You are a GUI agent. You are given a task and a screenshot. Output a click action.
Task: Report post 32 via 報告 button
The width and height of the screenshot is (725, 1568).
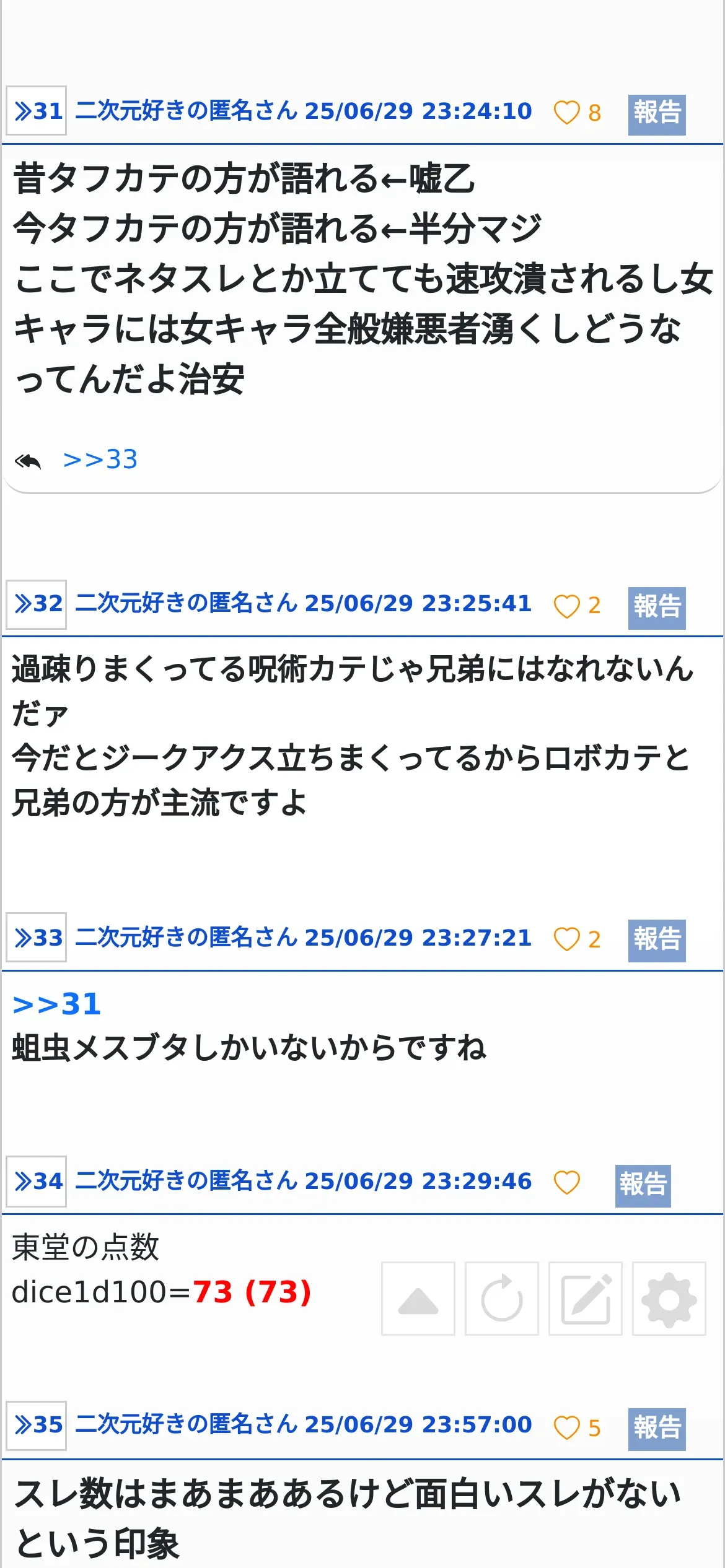click(x=657, y=608)
